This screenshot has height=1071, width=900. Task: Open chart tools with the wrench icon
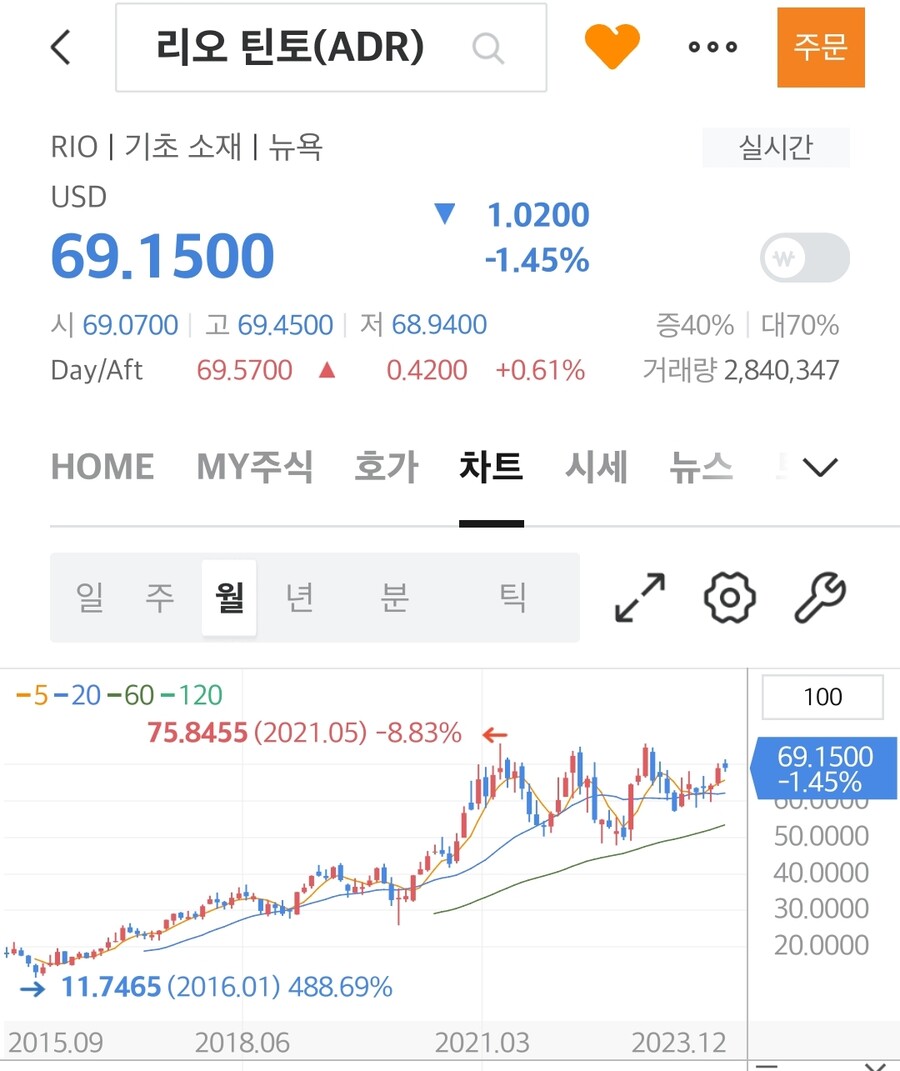coord(819,597)
